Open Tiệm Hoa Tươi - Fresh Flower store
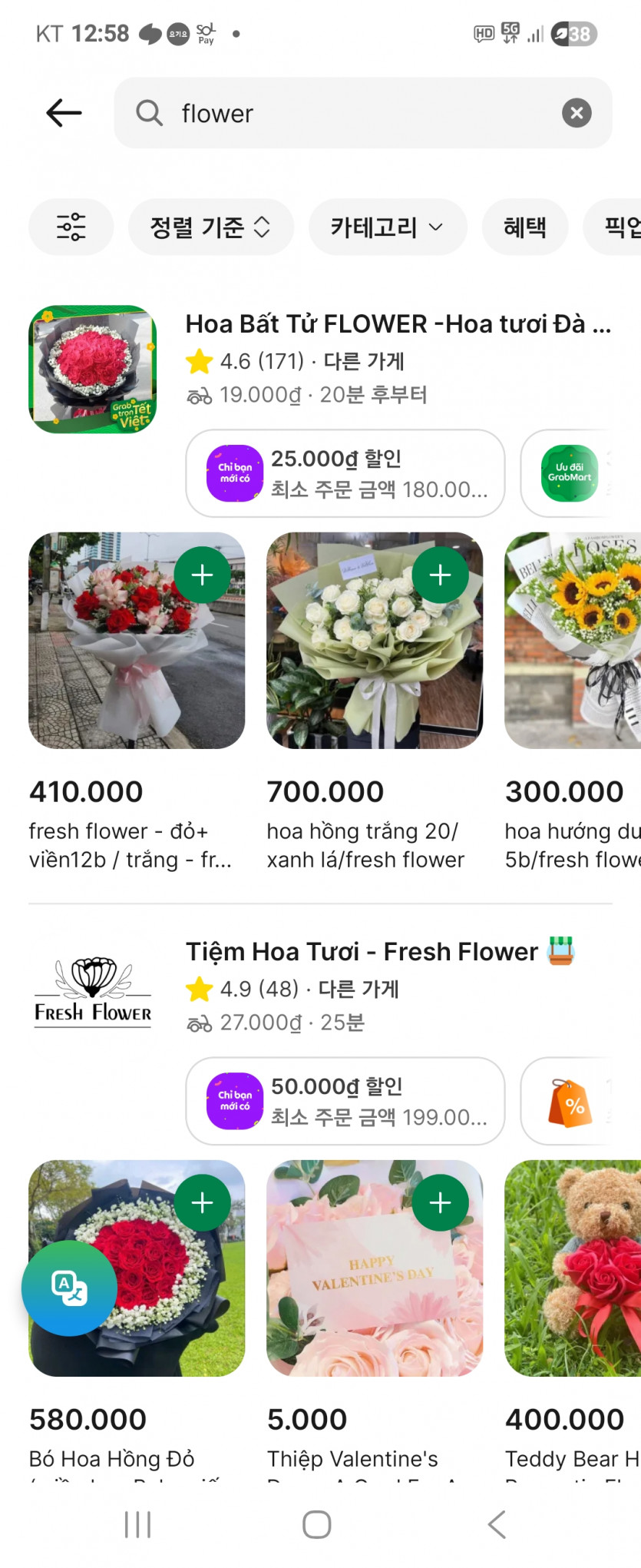641x1568 pixels. tap(362, 952)
